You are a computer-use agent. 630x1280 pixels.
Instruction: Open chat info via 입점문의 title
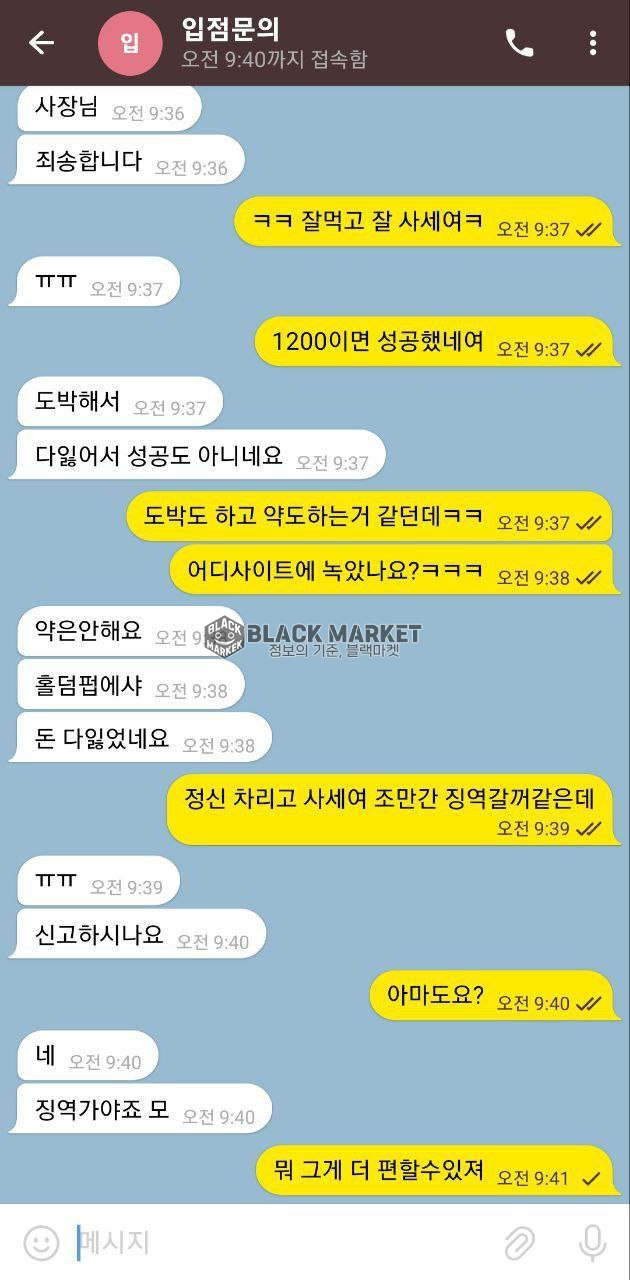click(x=232, y=28)
